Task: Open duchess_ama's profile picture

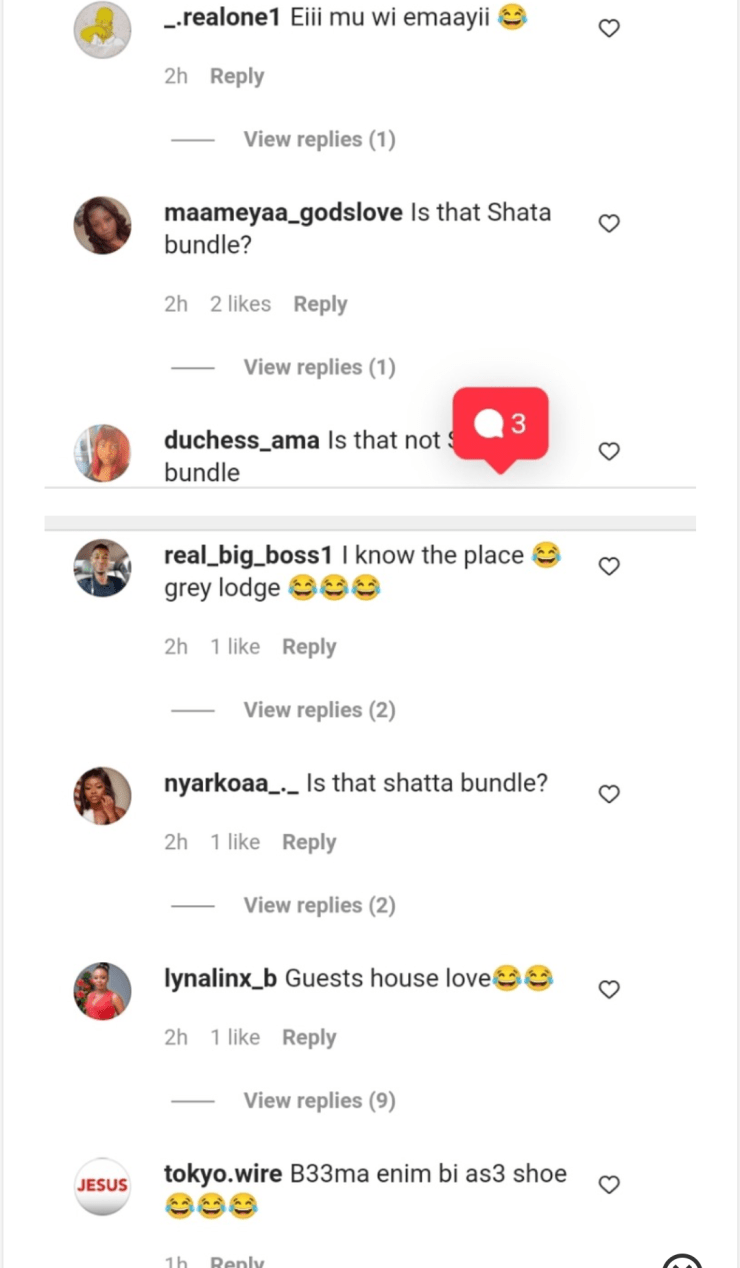Action: pos(102,453)
